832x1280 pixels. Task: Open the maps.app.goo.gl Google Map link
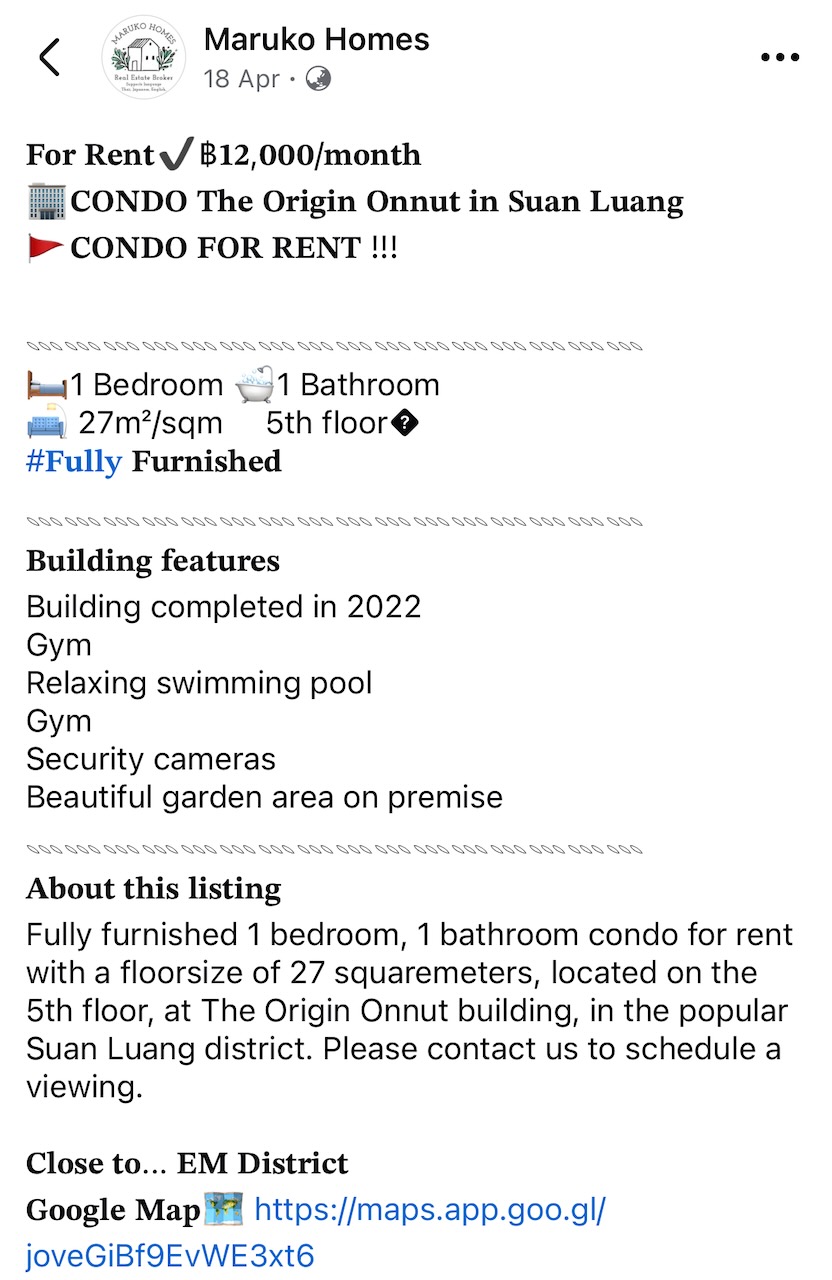[430, 1210]
